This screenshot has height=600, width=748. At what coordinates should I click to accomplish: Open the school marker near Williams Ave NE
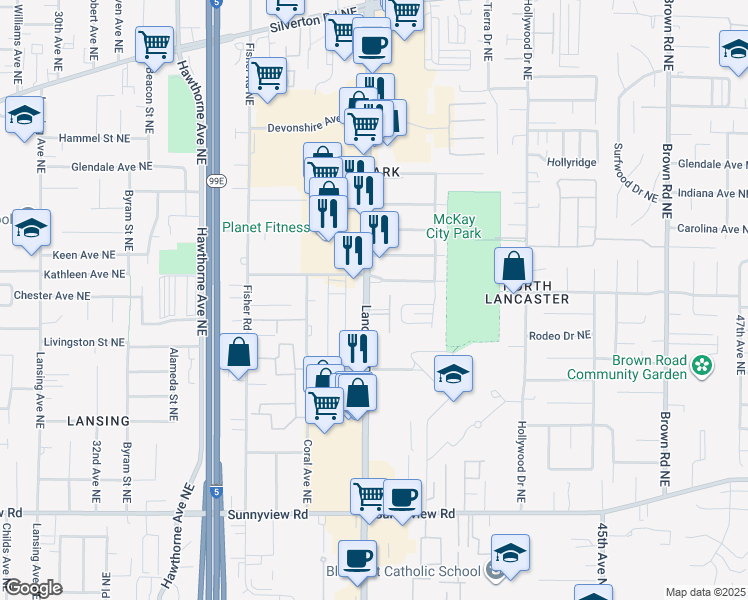pos(24,116)
